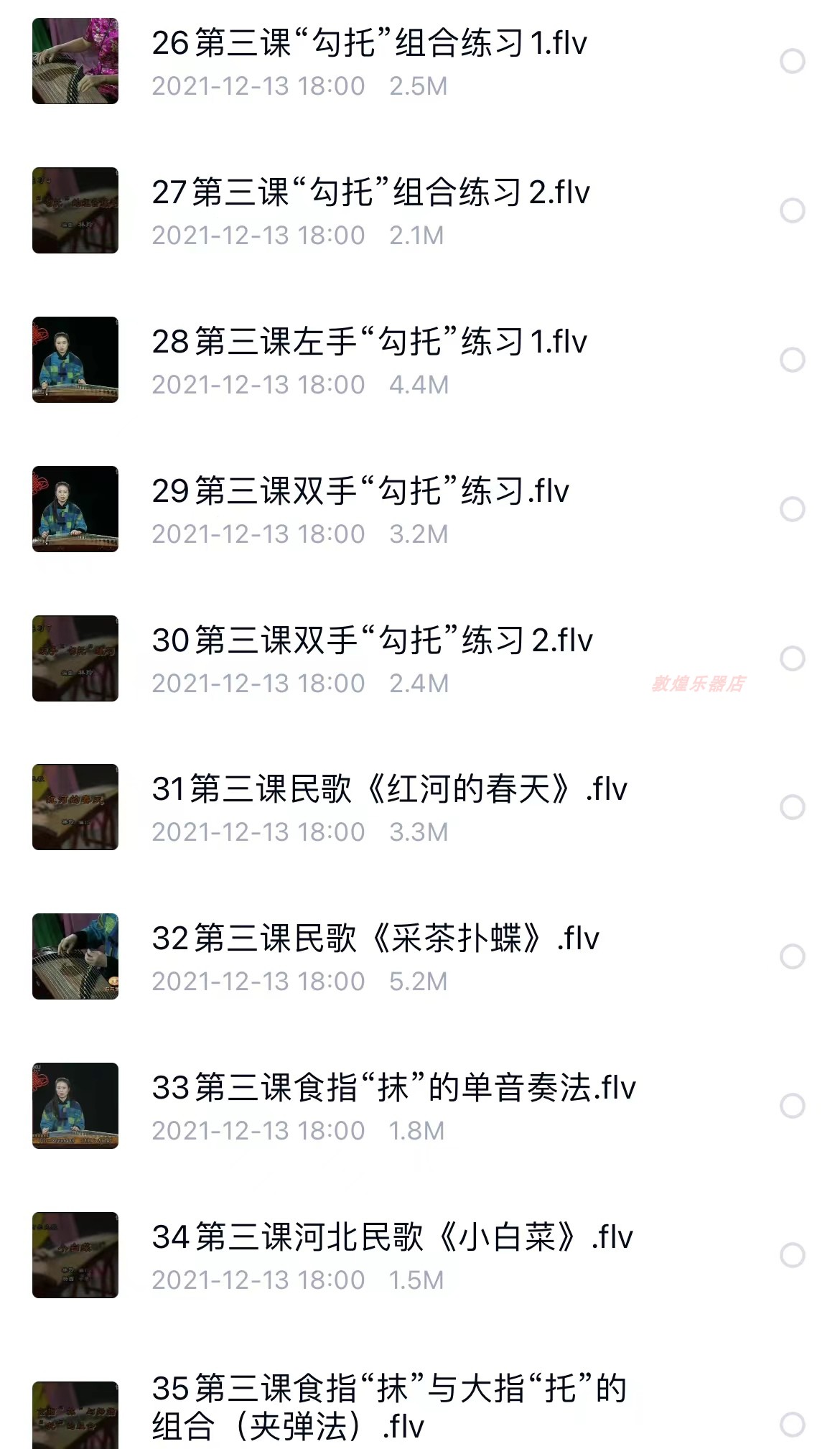Viewport: 840px width, 1449px height.
Task: Tick the circle next to 29 双手"勾托"练习.flv
Action: [792, 509]
